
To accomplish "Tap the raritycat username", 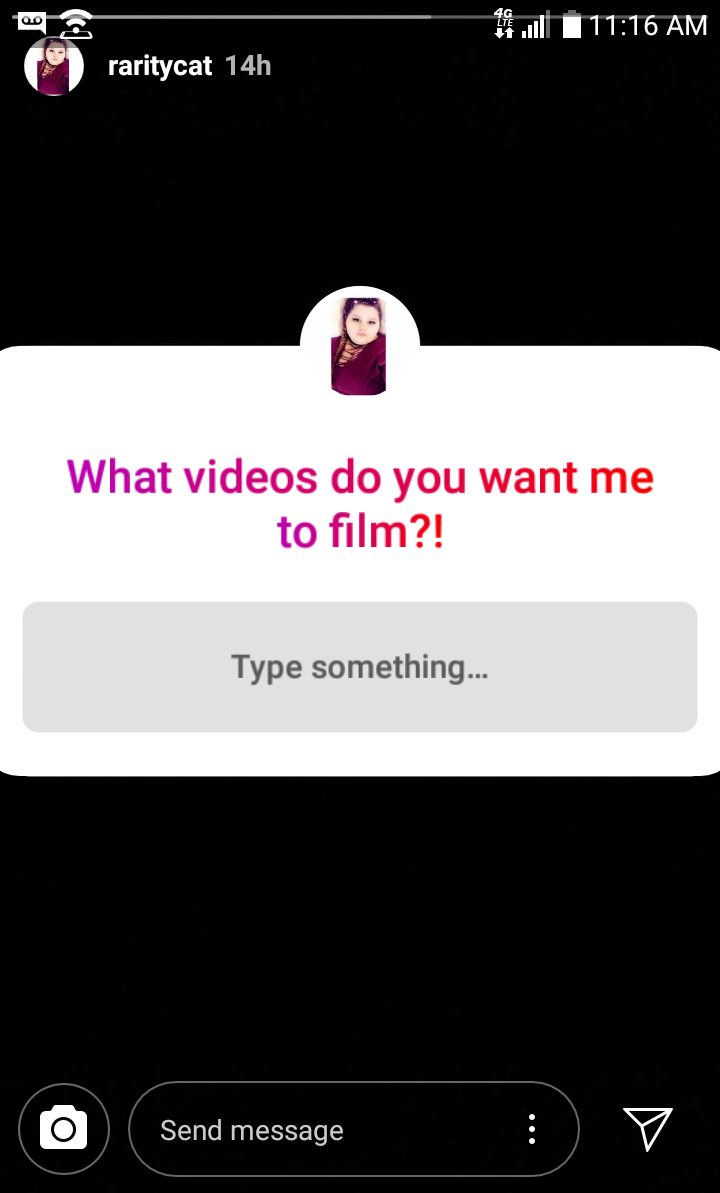I will pos(160,66).
